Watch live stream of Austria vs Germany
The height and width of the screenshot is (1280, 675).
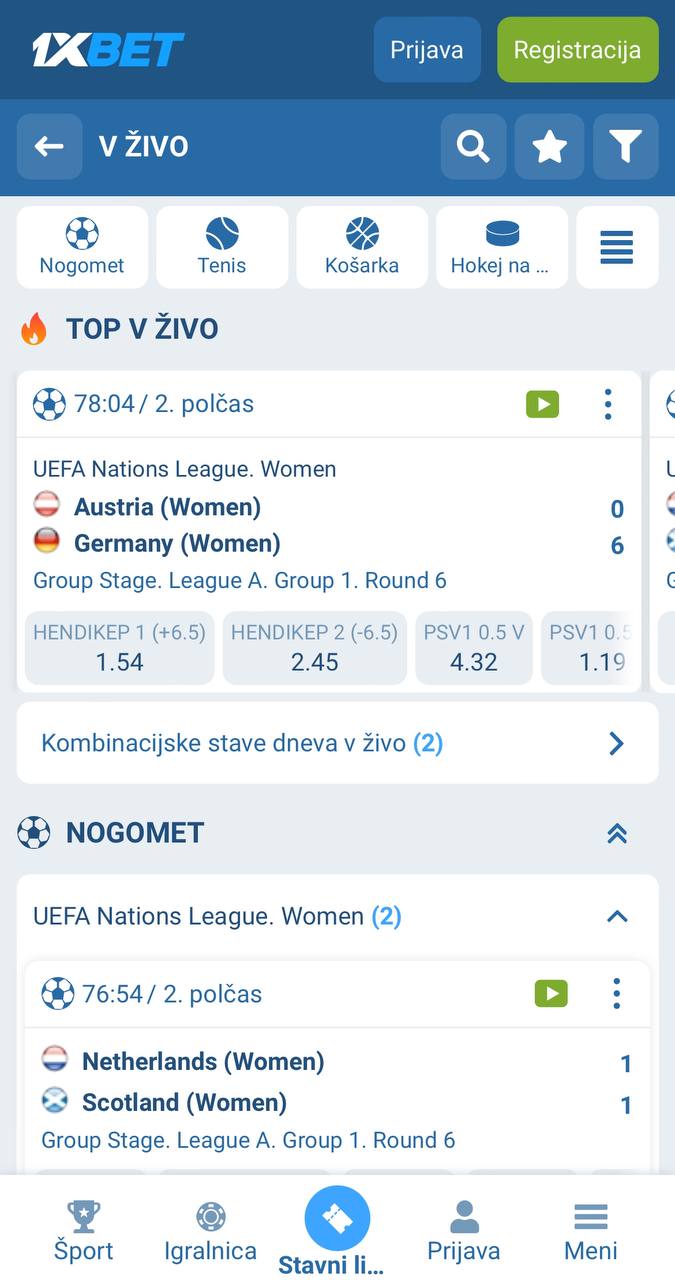click(543, 404)
